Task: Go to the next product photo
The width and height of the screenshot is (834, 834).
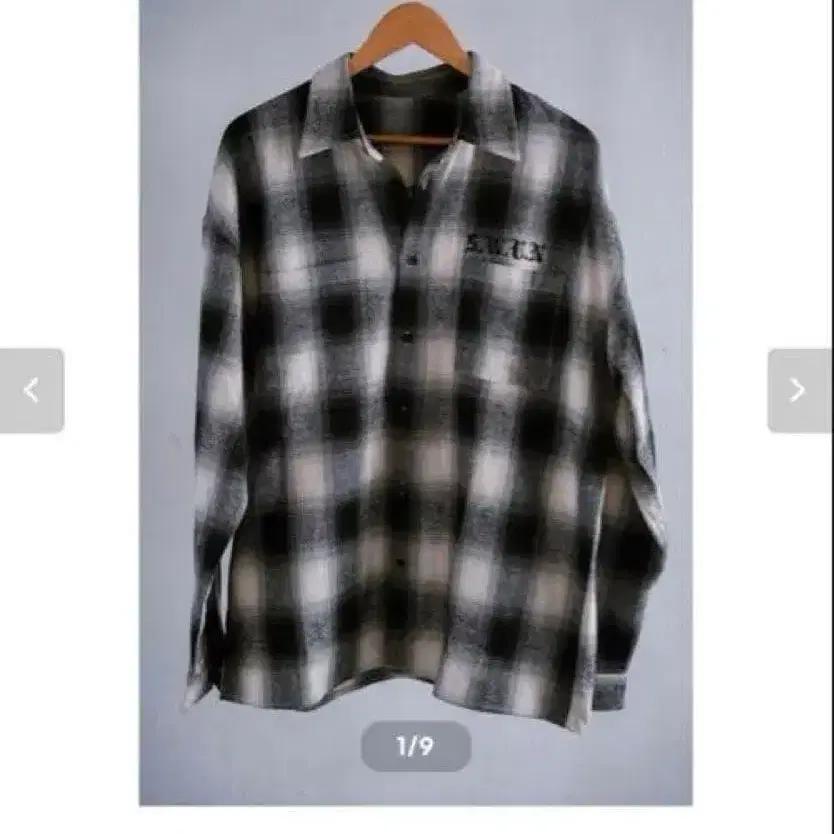Action: 798,390
